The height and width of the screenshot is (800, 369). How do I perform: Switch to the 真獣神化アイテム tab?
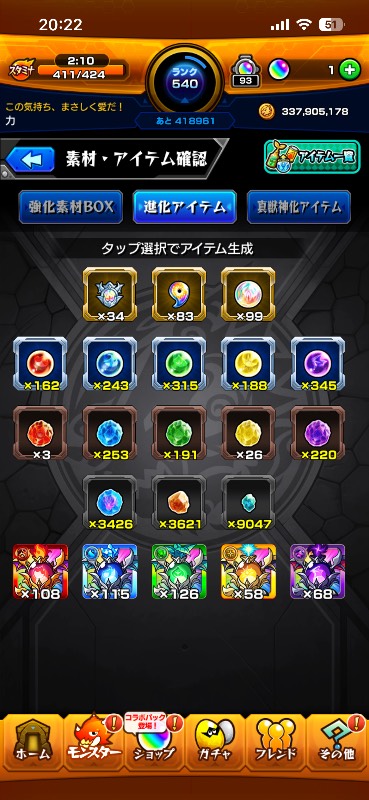pyautogui.click(x=299, y=207)
